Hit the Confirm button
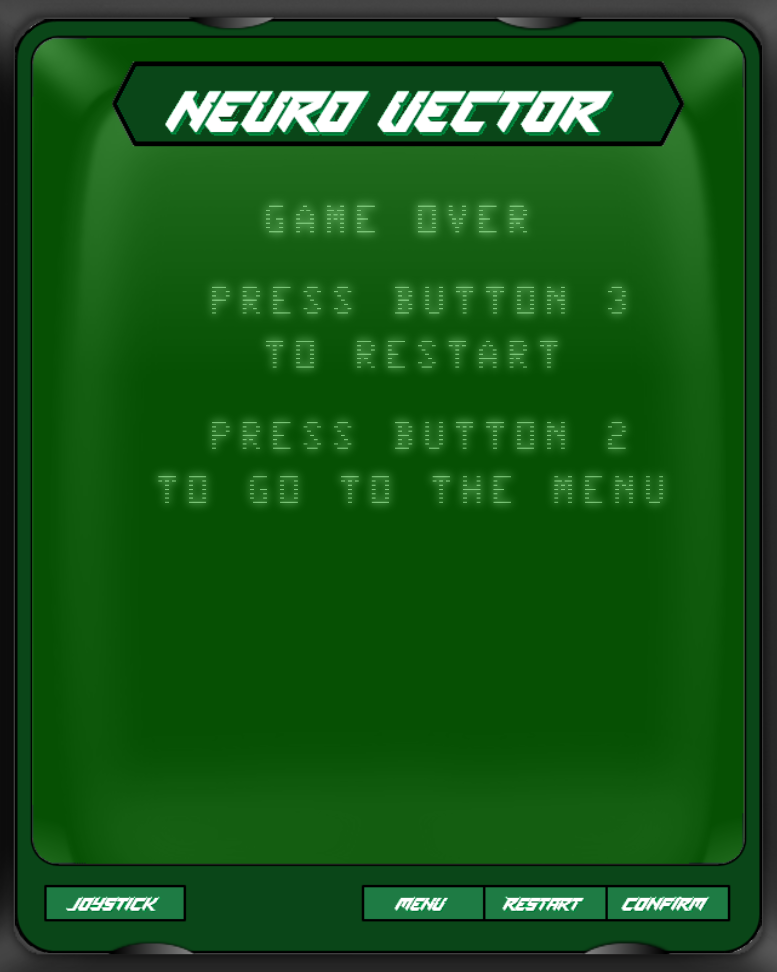The image size is (777, 972). [x=667, y=903]
